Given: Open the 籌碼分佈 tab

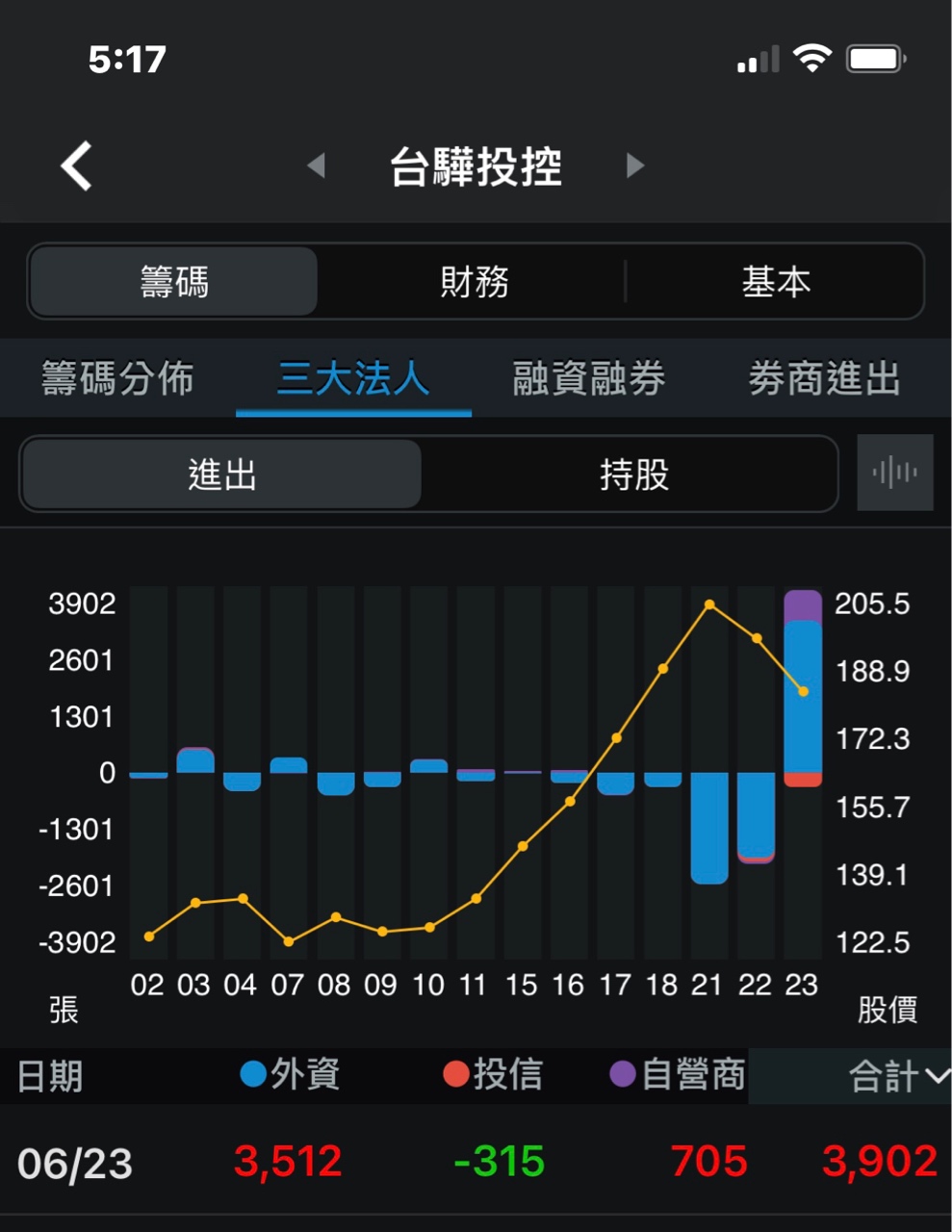Looking at the screenshot, I should [x=117, y=378].
